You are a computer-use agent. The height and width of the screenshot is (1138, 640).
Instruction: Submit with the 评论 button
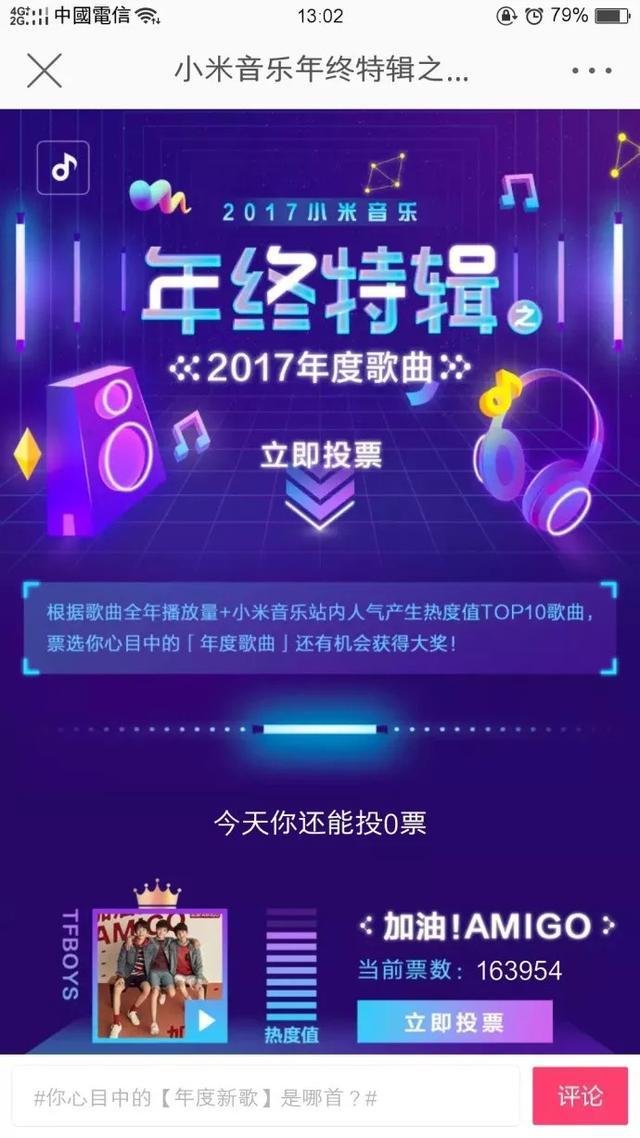tap(580, 1096)
